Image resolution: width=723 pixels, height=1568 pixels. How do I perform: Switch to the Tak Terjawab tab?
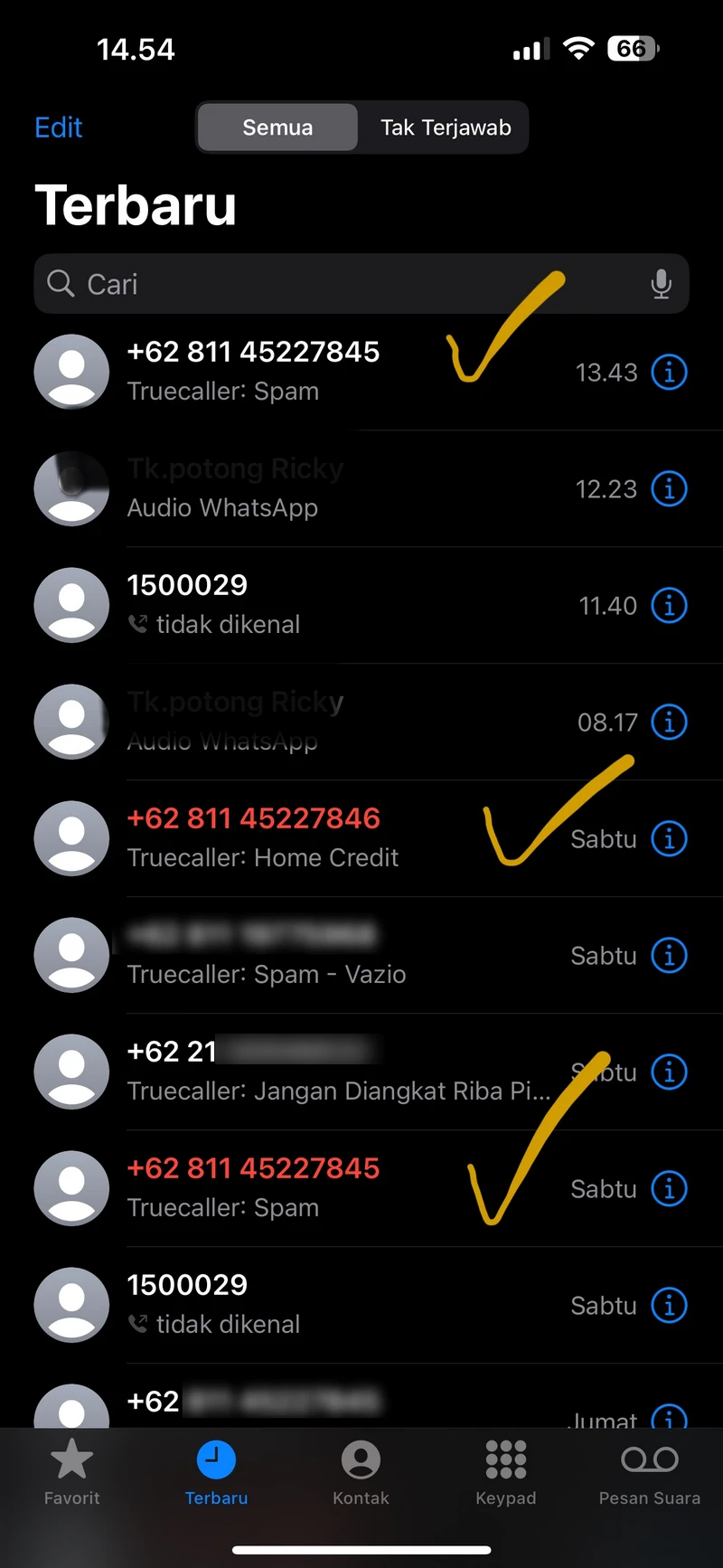tap(446, 128)
